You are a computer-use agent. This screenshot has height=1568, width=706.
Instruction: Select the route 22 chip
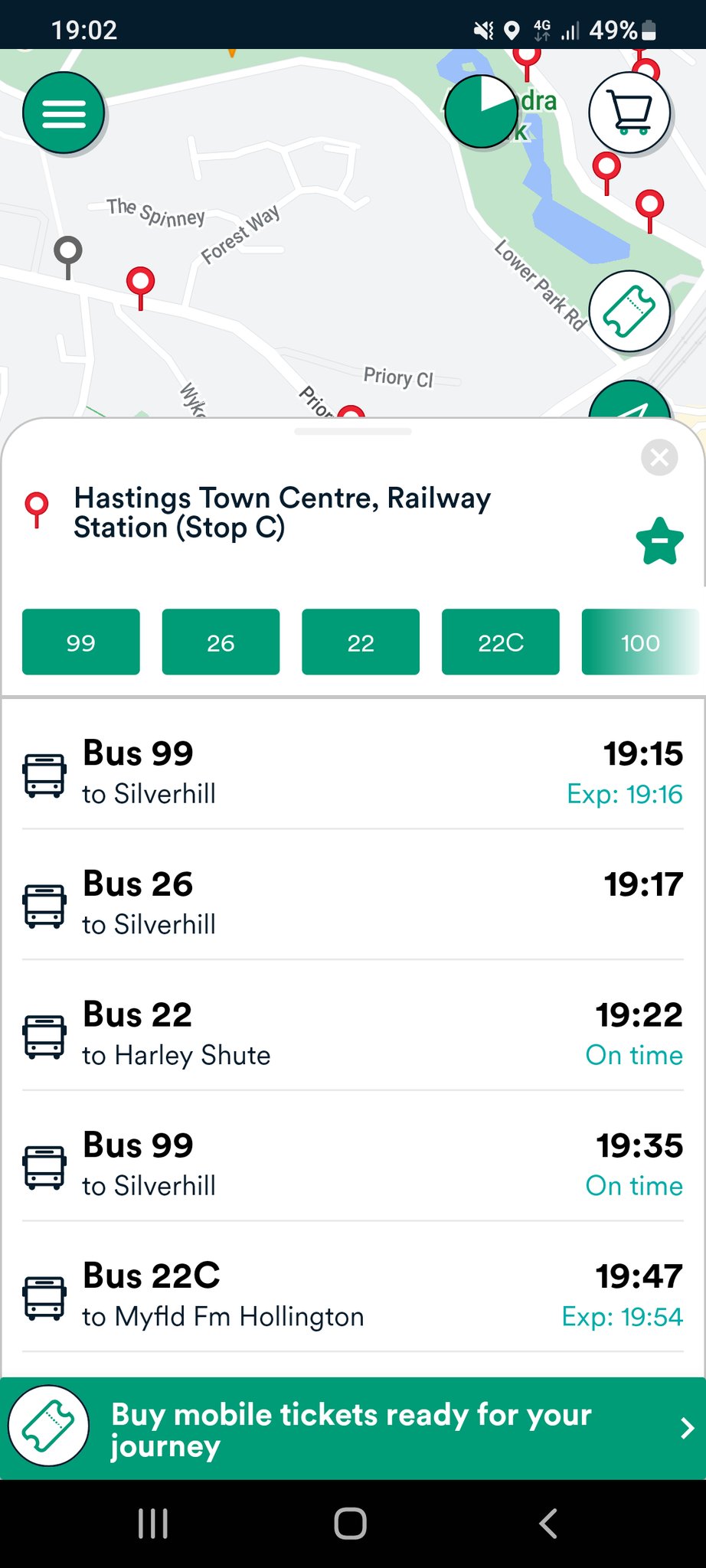(361, 642)
